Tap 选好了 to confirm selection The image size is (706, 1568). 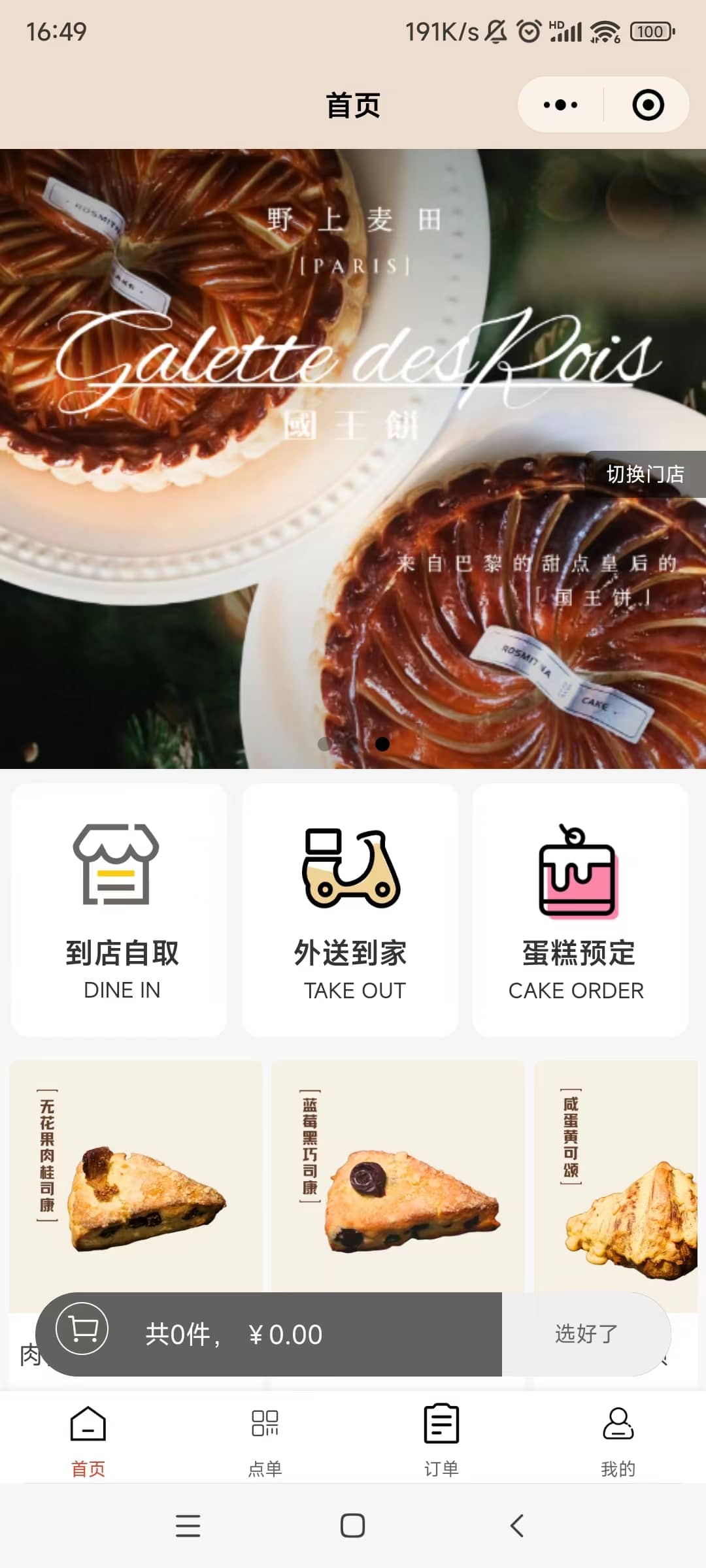click(x=586, y=1333)
